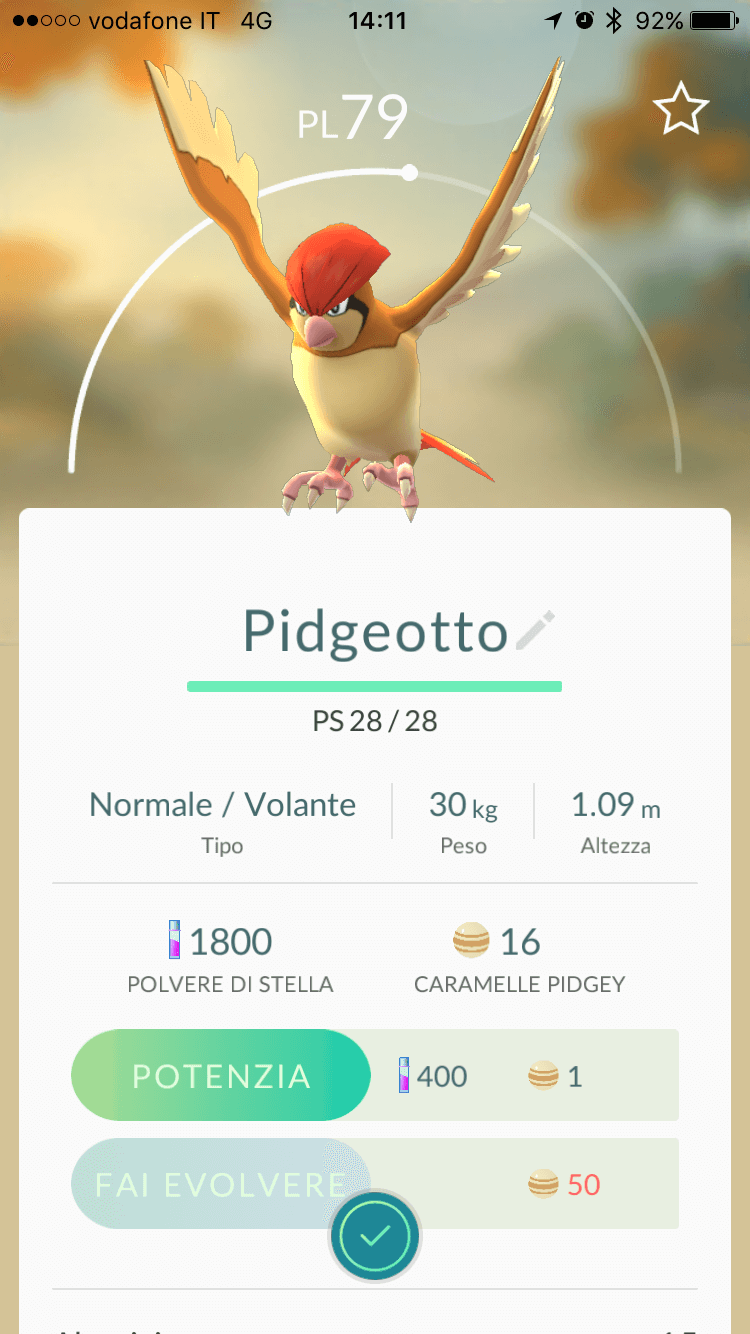Tap the POTENZIA power-up button
Screen dimensions: 750x1334
221,1076
